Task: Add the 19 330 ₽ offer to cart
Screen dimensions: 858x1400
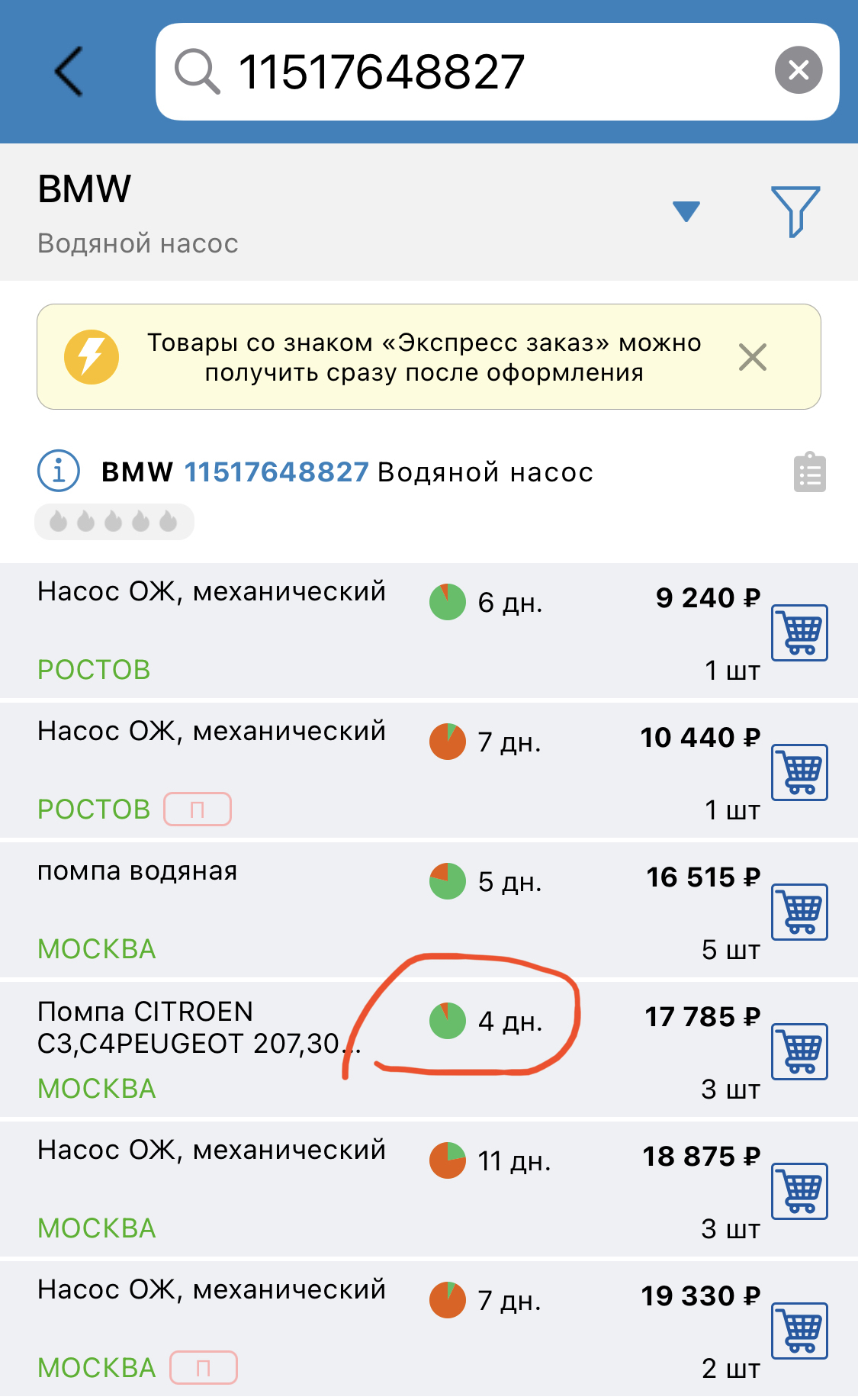Action: click(799, 1331)
